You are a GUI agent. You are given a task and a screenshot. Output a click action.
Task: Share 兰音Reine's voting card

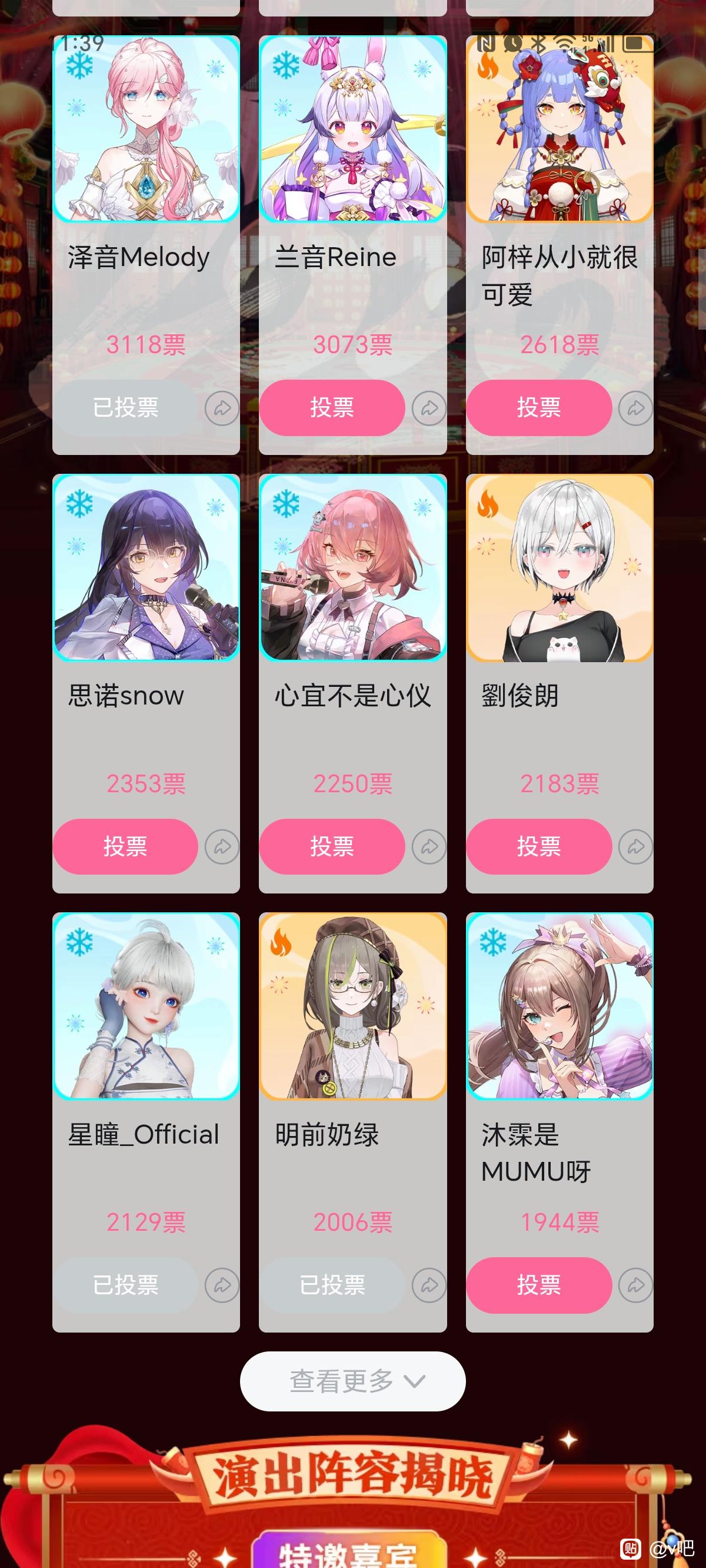[x=428, y=408]
